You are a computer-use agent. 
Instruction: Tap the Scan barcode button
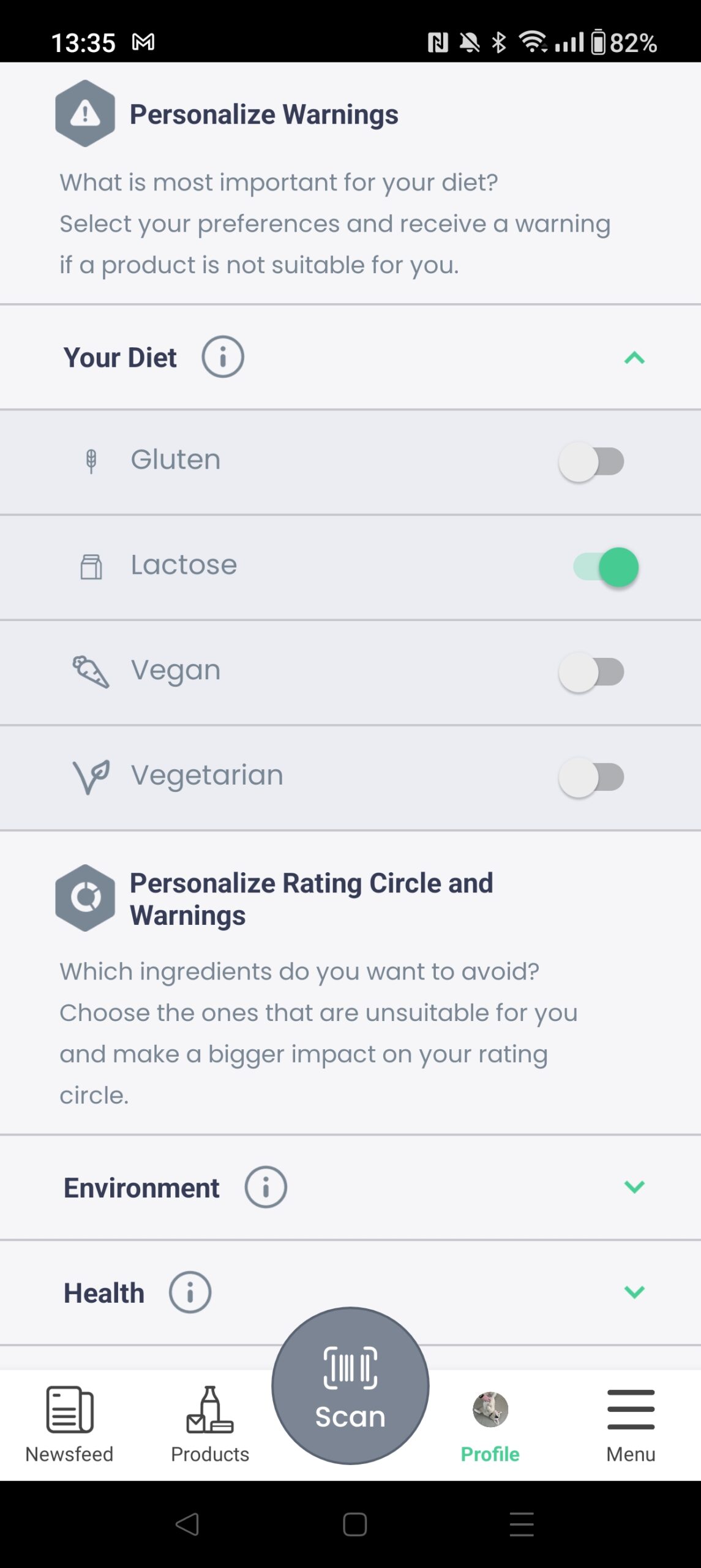pos(350,1385)
